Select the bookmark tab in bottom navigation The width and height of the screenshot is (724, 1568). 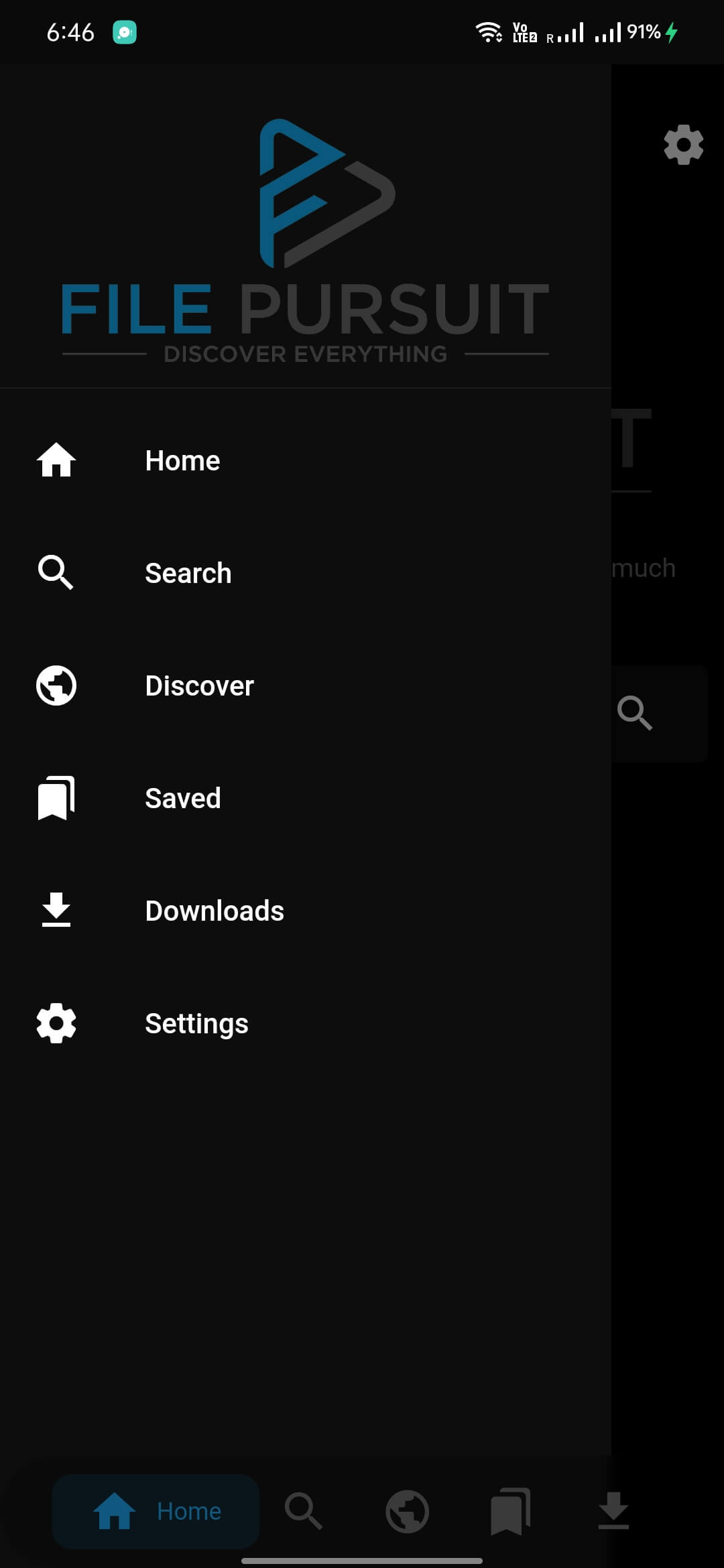click(x=509, y=1511)
